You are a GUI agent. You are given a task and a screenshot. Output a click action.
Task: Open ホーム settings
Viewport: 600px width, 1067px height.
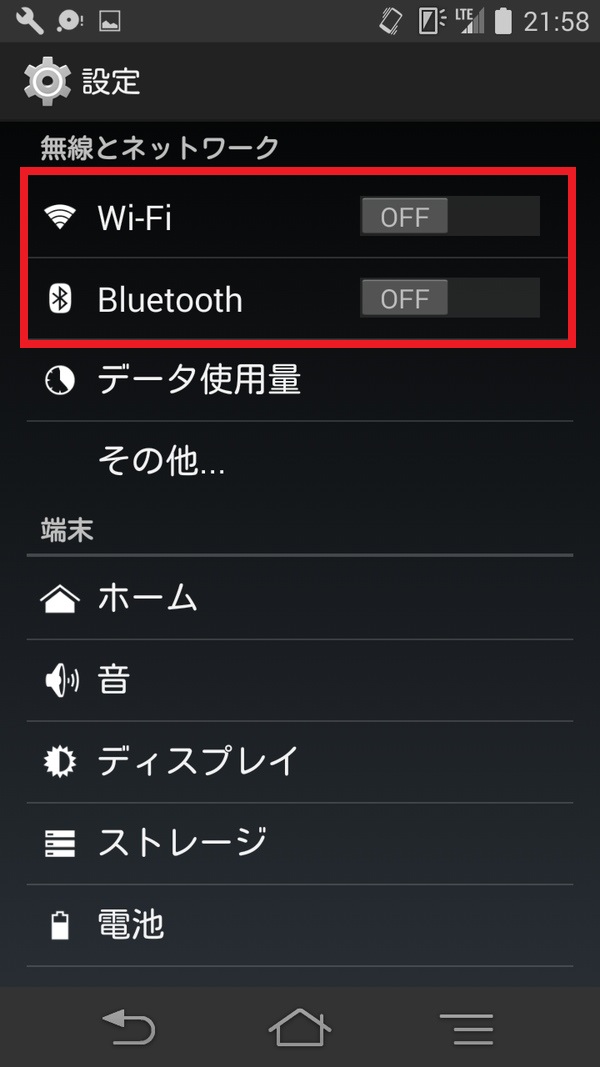point(147,598)
